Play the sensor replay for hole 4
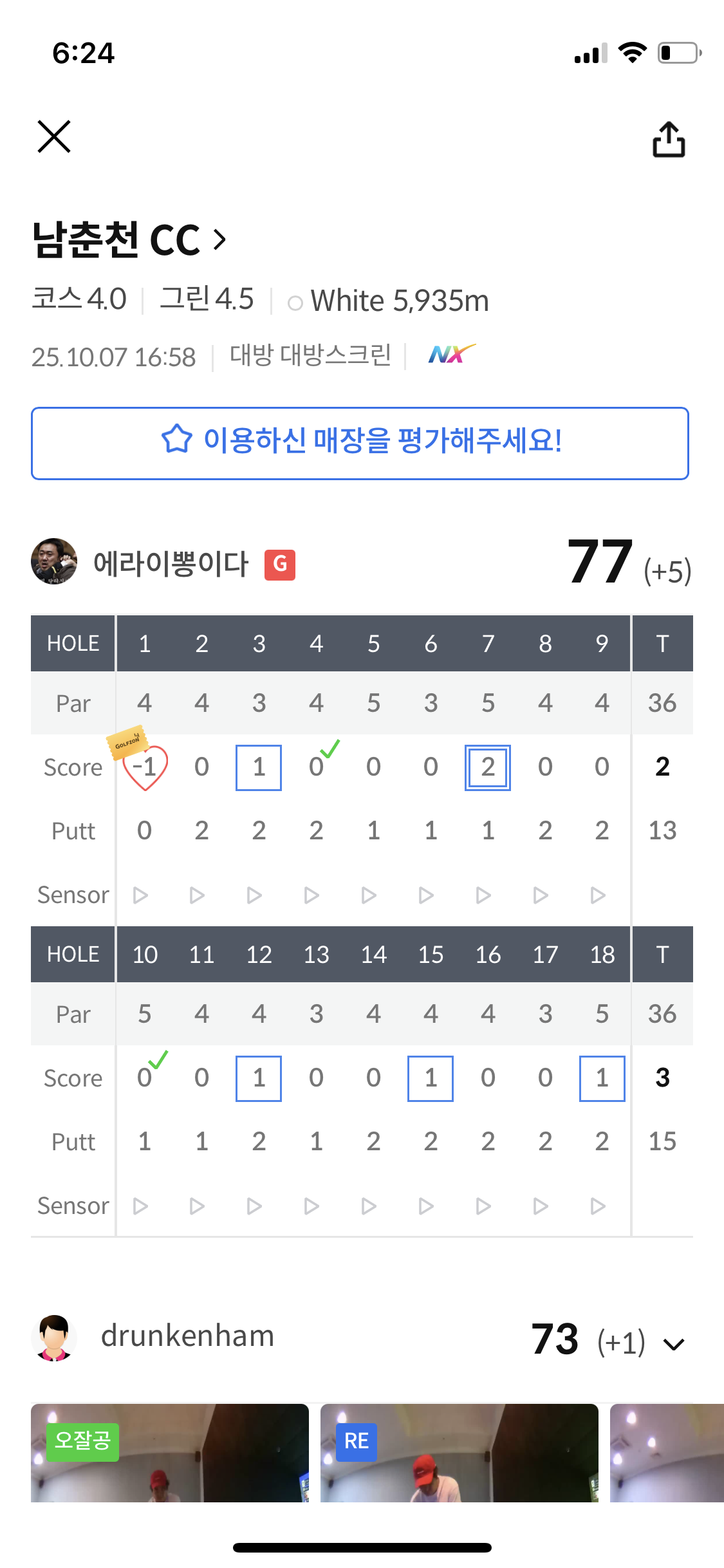This screenshot has width=724, height=1568. (x=311, y=895)
